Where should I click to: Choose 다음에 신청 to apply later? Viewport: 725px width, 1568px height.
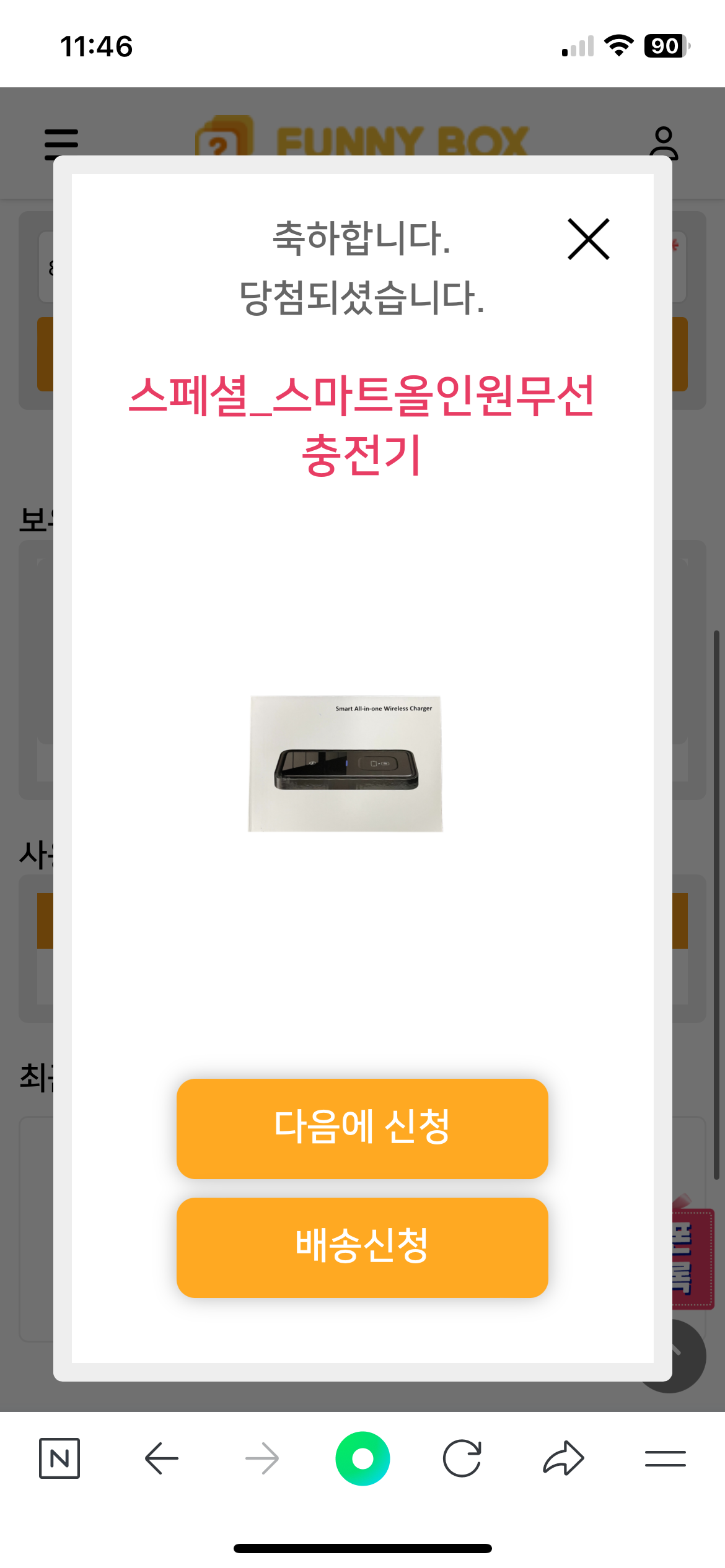point(362,1128)
